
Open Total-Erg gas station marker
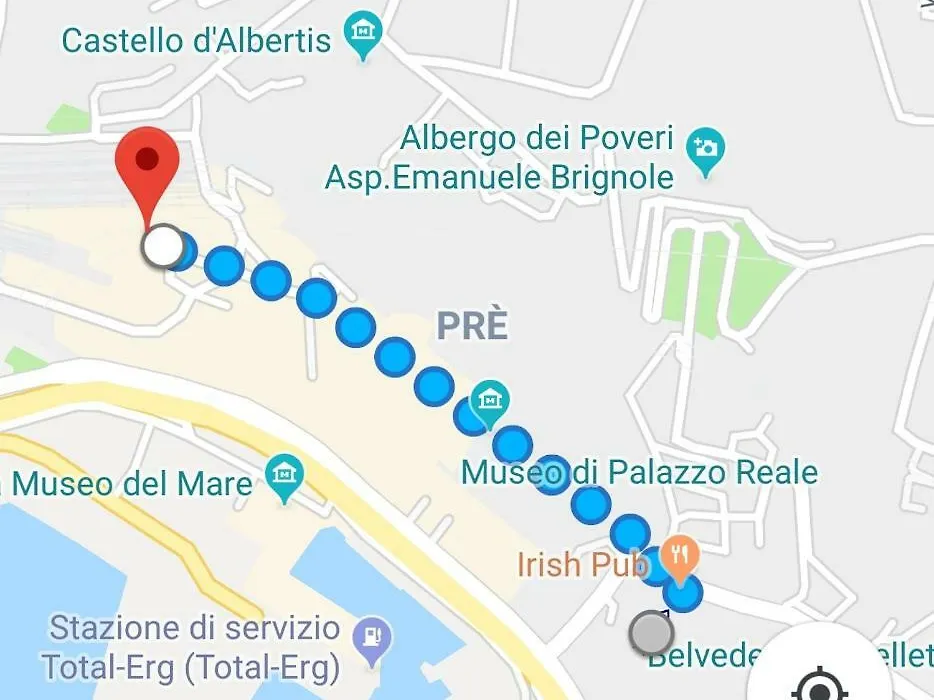374,636
